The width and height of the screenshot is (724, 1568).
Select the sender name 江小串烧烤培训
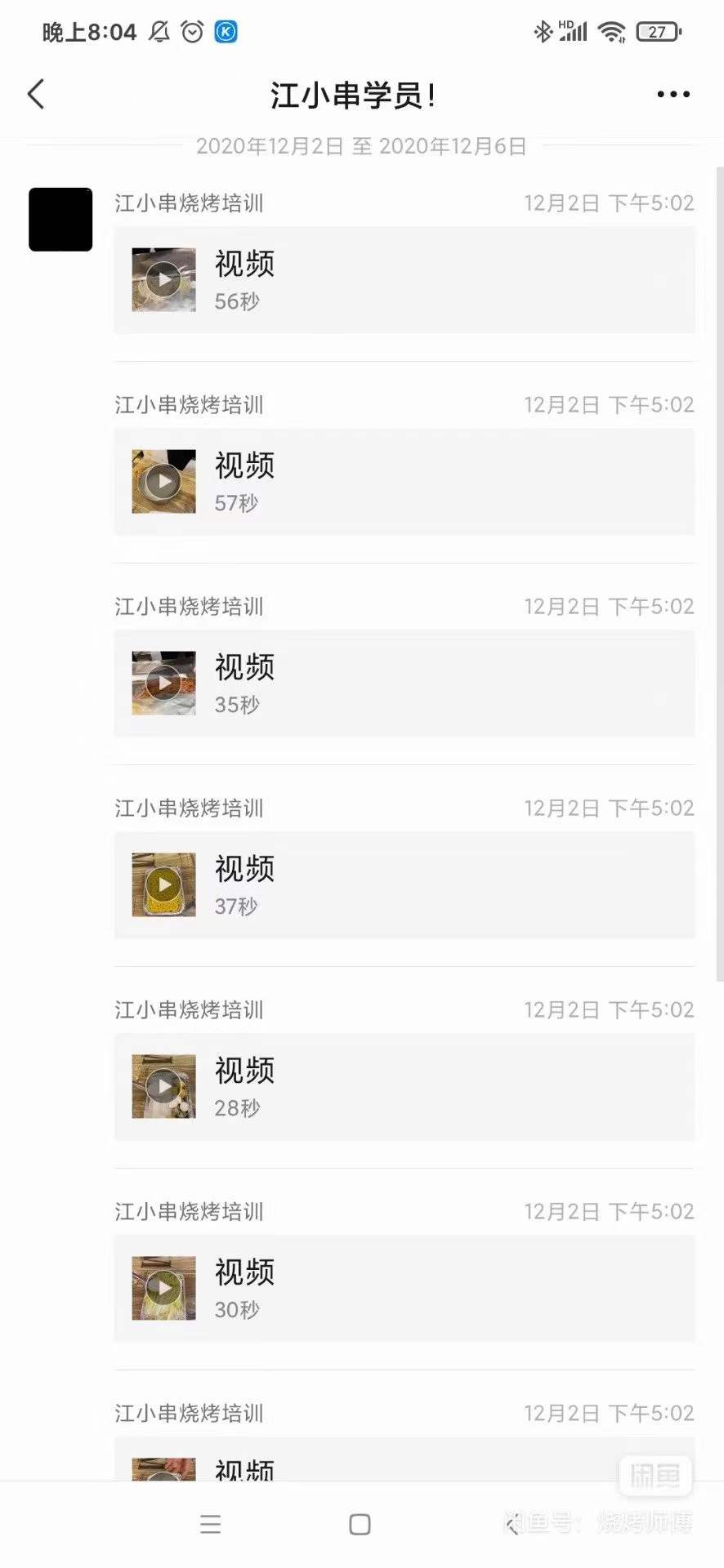[189, 203]
